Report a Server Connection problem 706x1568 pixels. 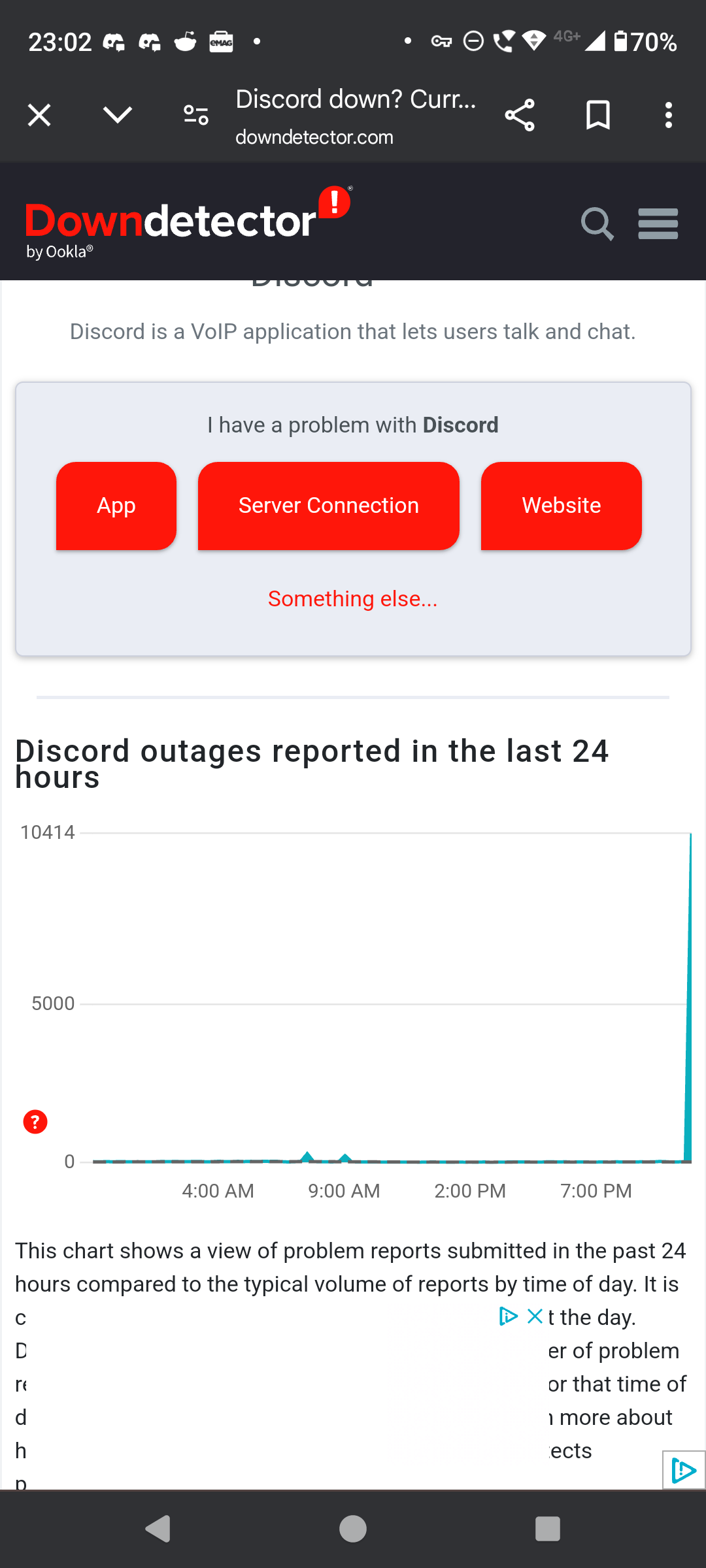click(x=329, y=506)
